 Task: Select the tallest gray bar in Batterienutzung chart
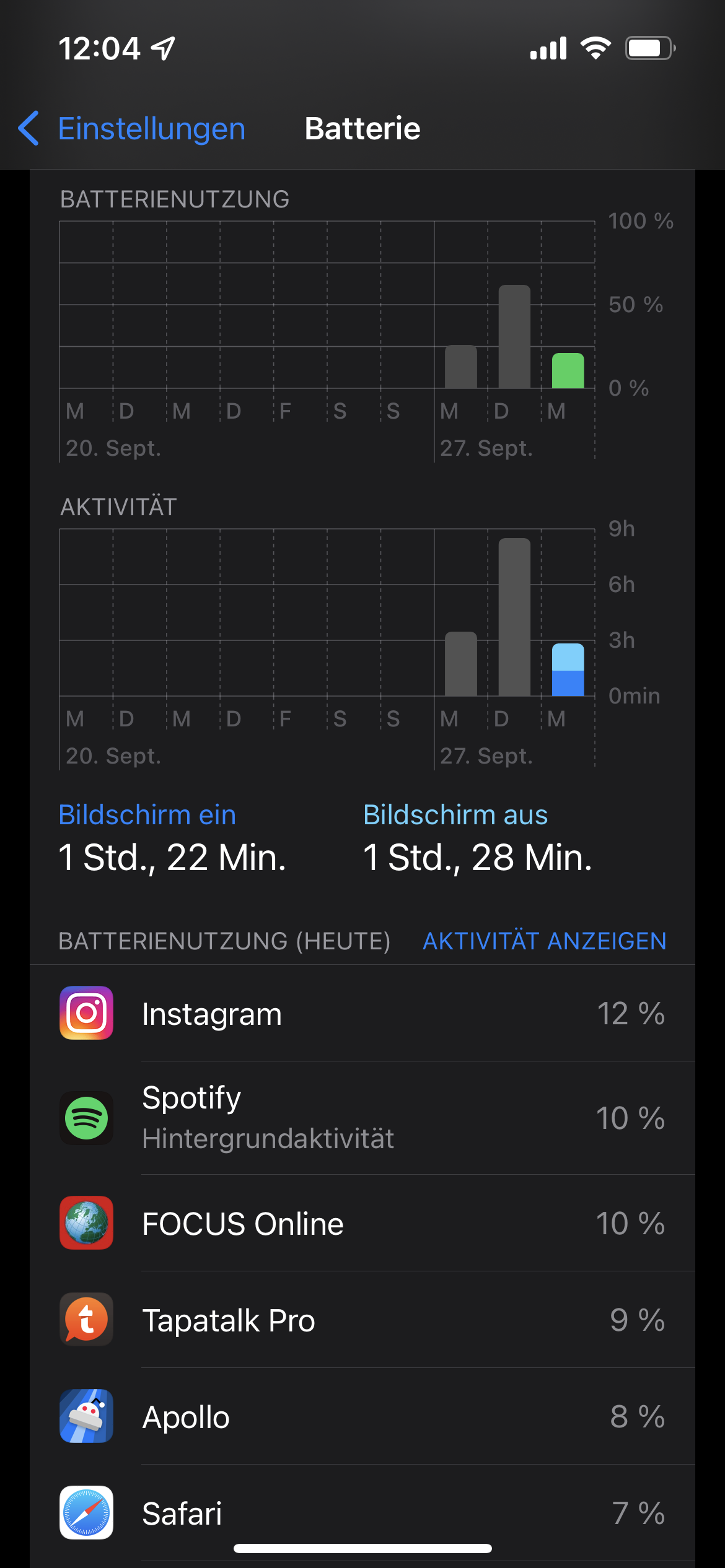514,337
